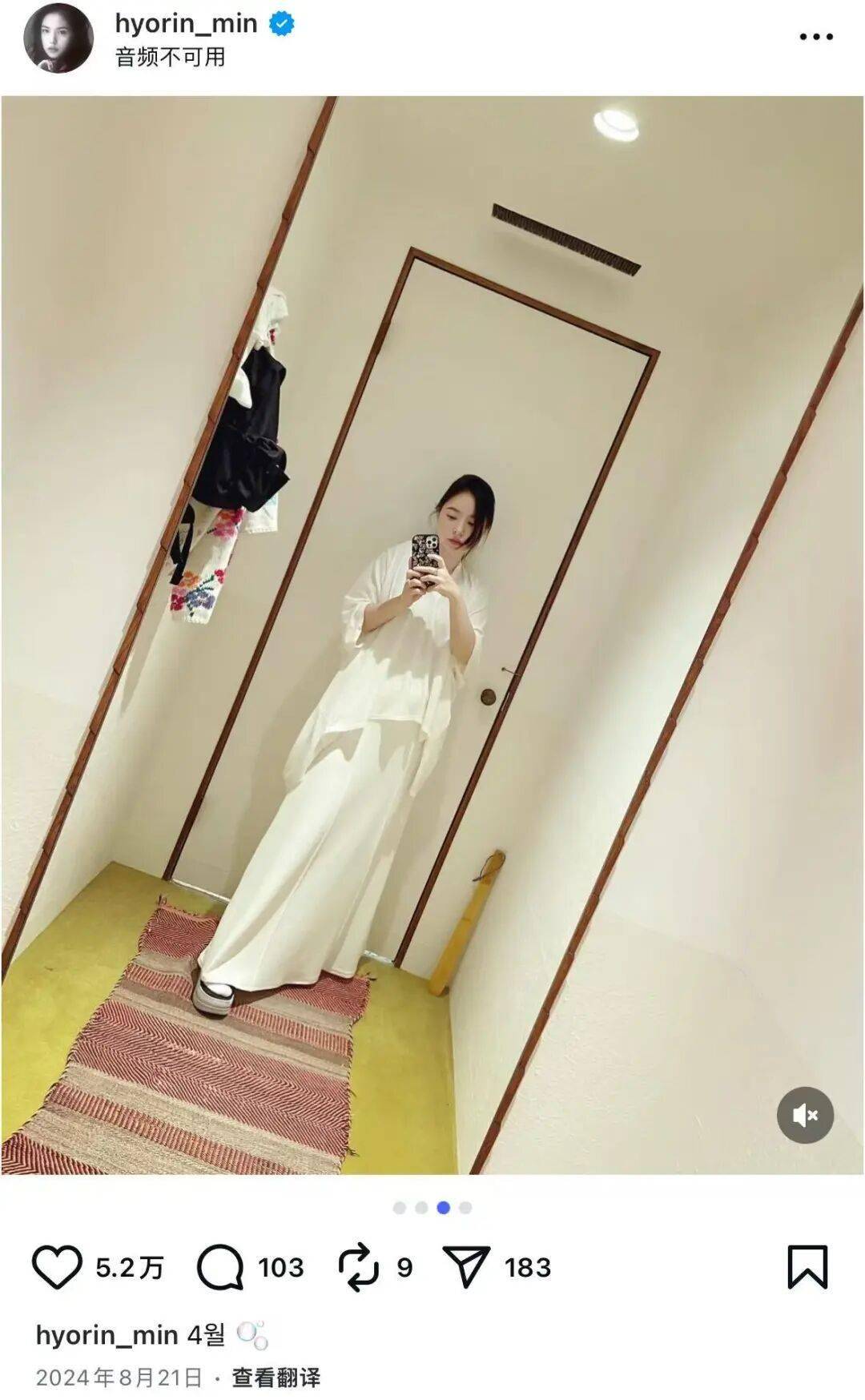Repost this post
Image resolution: width=865 pixels, height=1400 pixels.
(x=358, y=1267)
